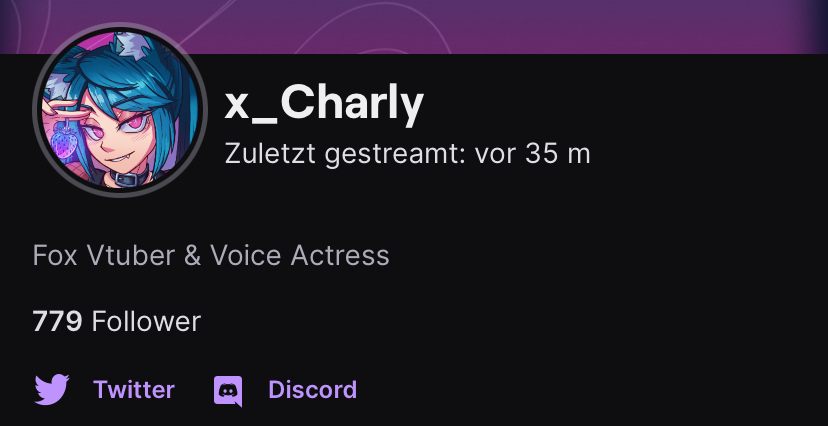
Task: Open x_Charly's Discord link
Action: coord(311,389)
